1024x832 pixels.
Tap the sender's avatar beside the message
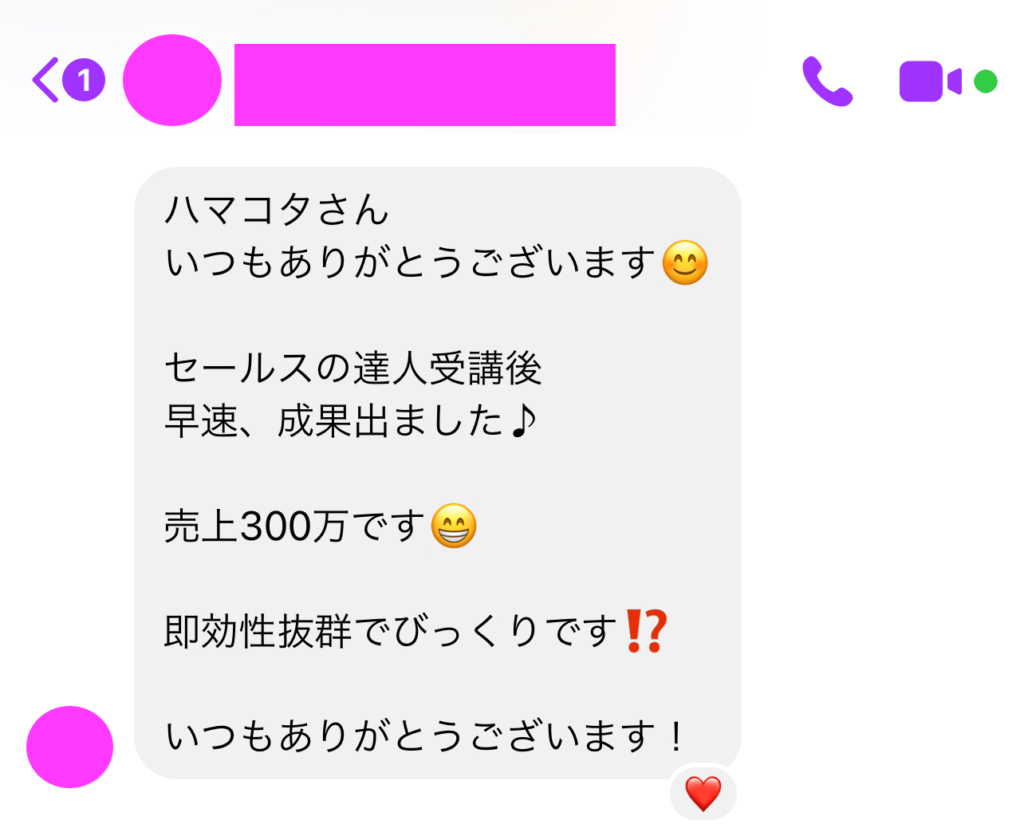69,747
